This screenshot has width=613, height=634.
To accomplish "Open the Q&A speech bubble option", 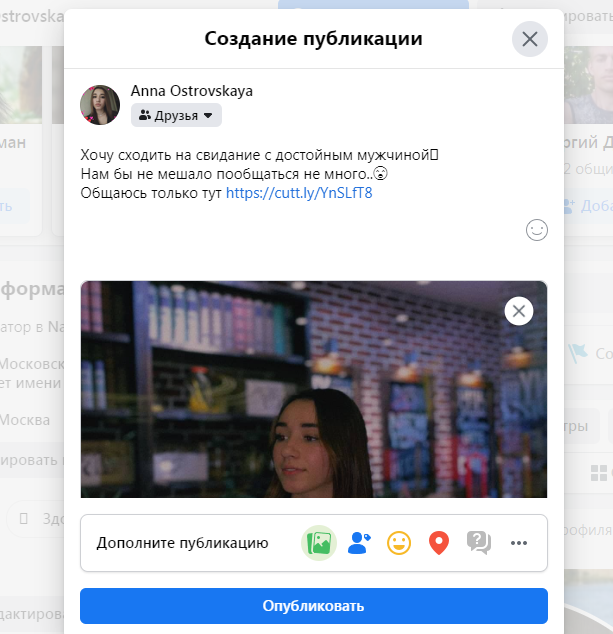I will coord(479,543).
